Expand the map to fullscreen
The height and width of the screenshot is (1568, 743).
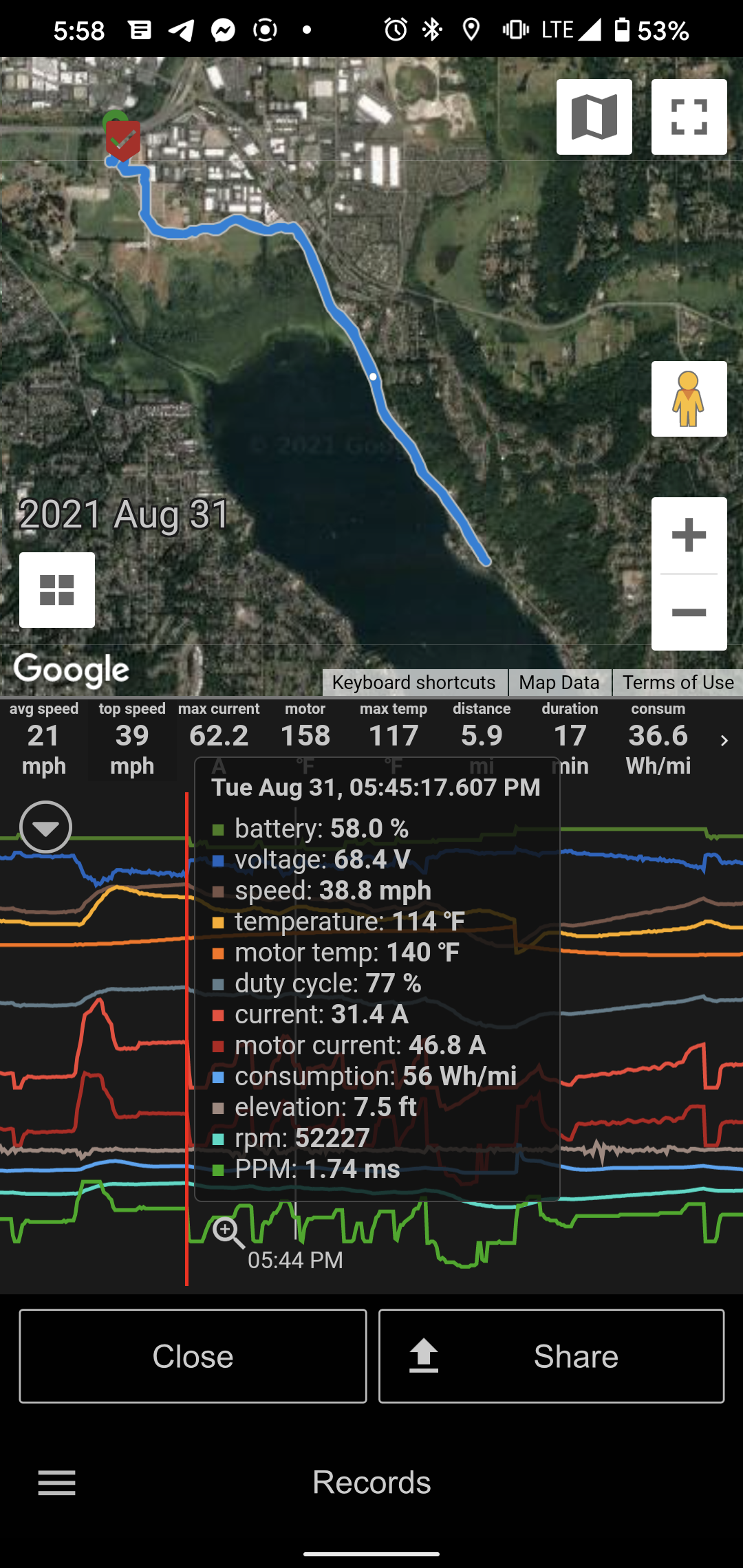[x=689, y=117]
